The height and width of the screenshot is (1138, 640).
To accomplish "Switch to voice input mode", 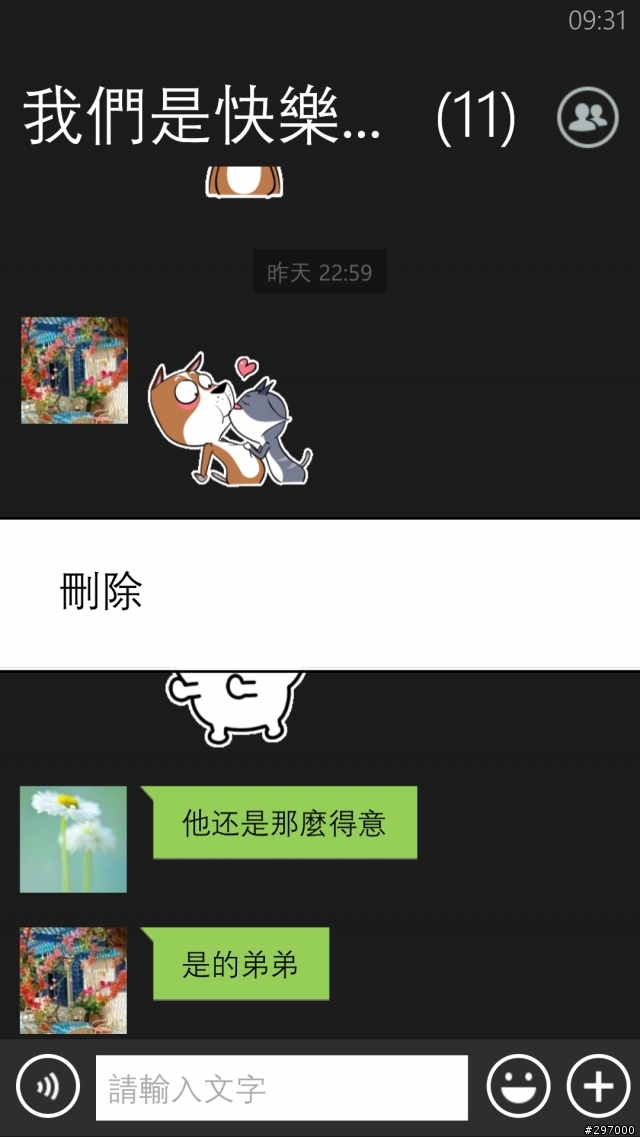I will tap(47, 1086).
